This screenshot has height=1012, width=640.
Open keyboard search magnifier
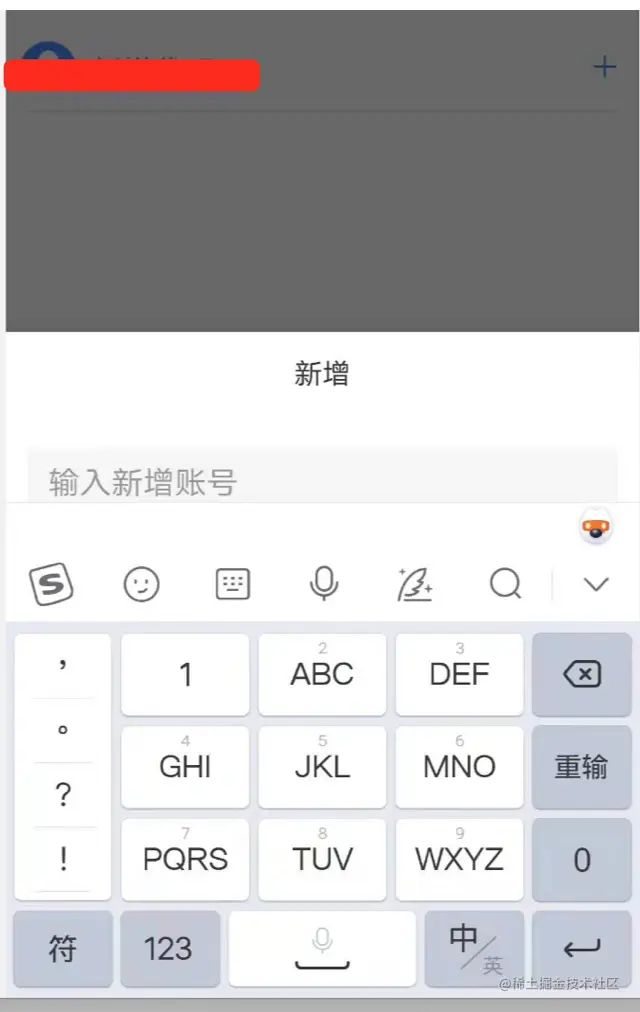point(505,584)
